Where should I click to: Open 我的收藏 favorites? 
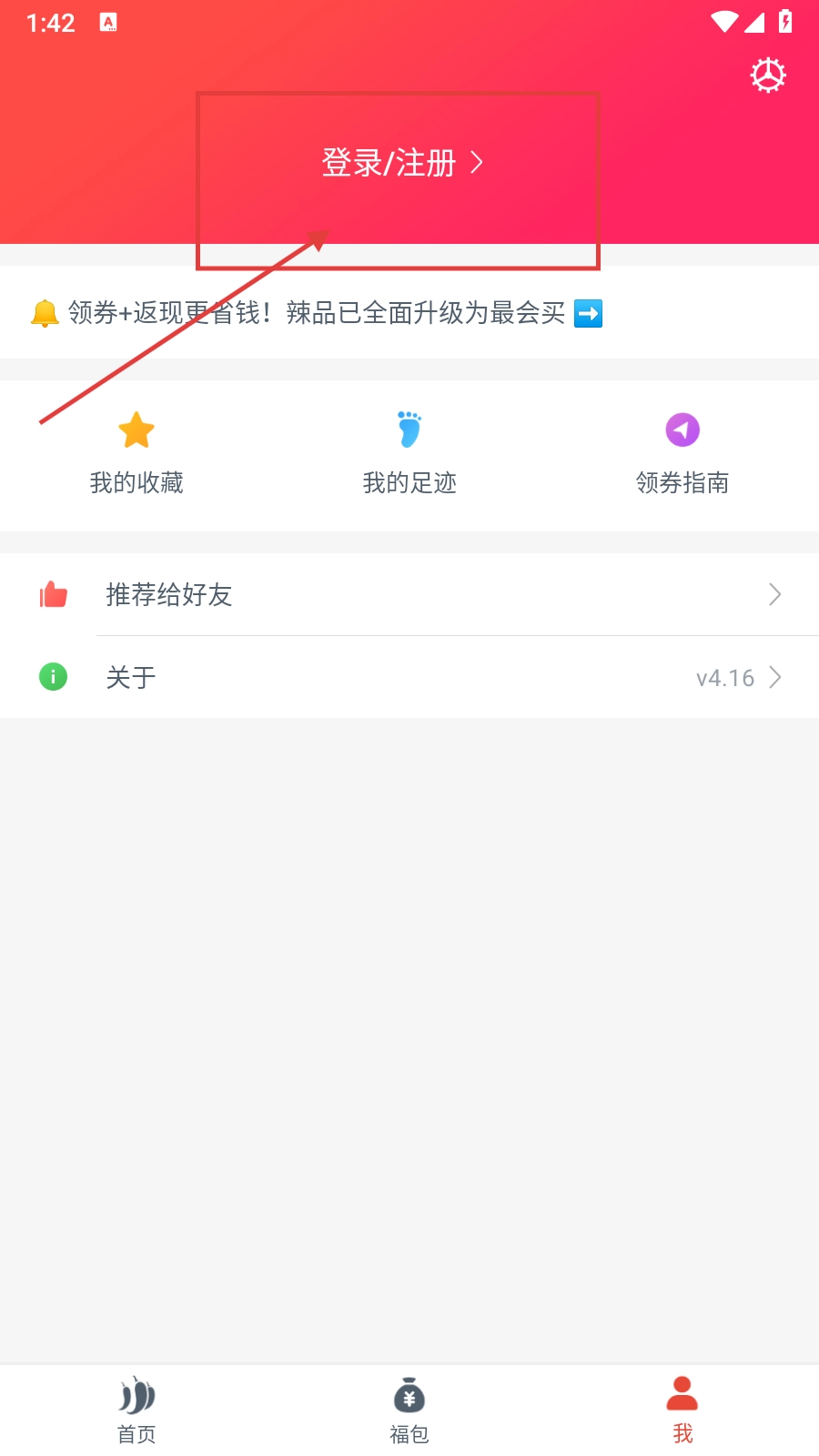click(x=136, y=452)
